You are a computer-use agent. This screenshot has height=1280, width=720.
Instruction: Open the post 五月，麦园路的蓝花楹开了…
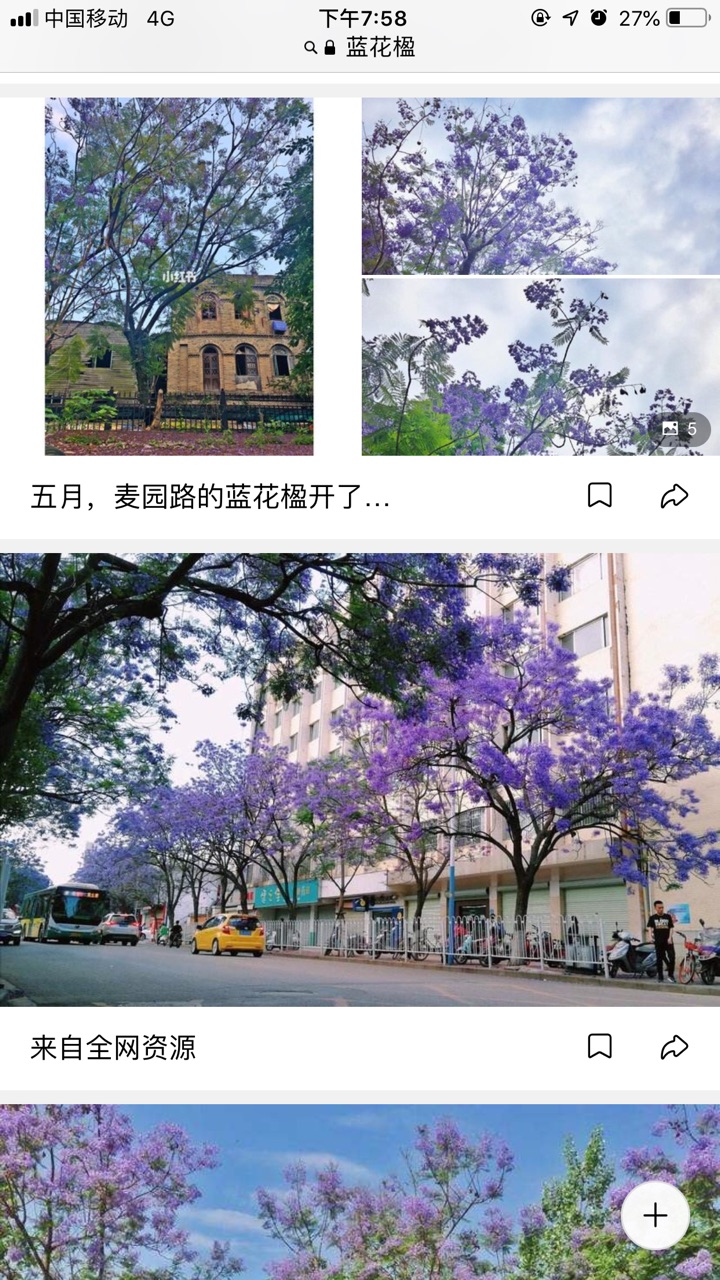tap(210, 496)
